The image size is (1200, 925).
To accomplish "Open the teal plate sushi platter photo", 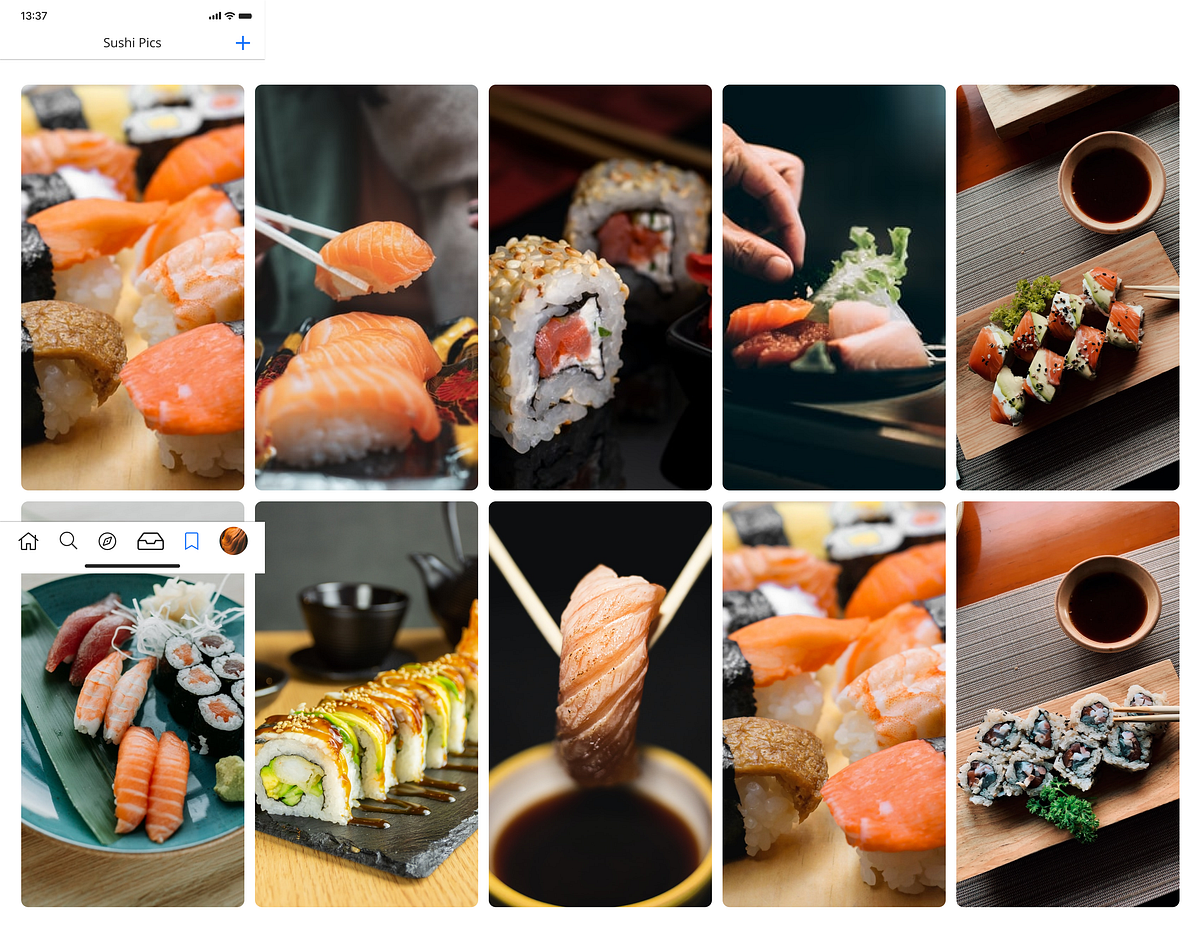I will (132, 740).
